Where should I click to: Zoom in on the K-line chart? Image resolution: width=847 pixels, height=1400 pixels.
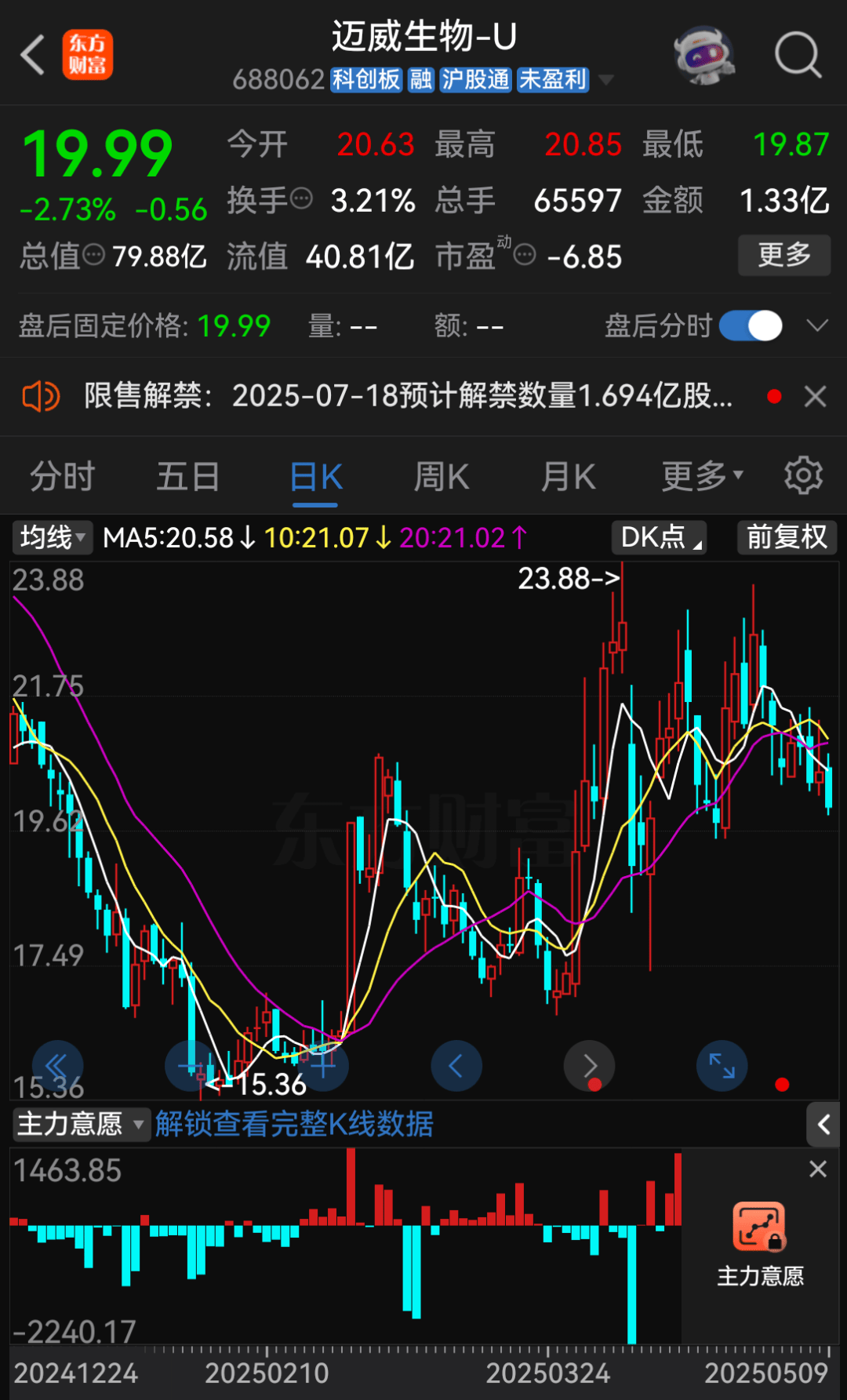click(324, 1066)
